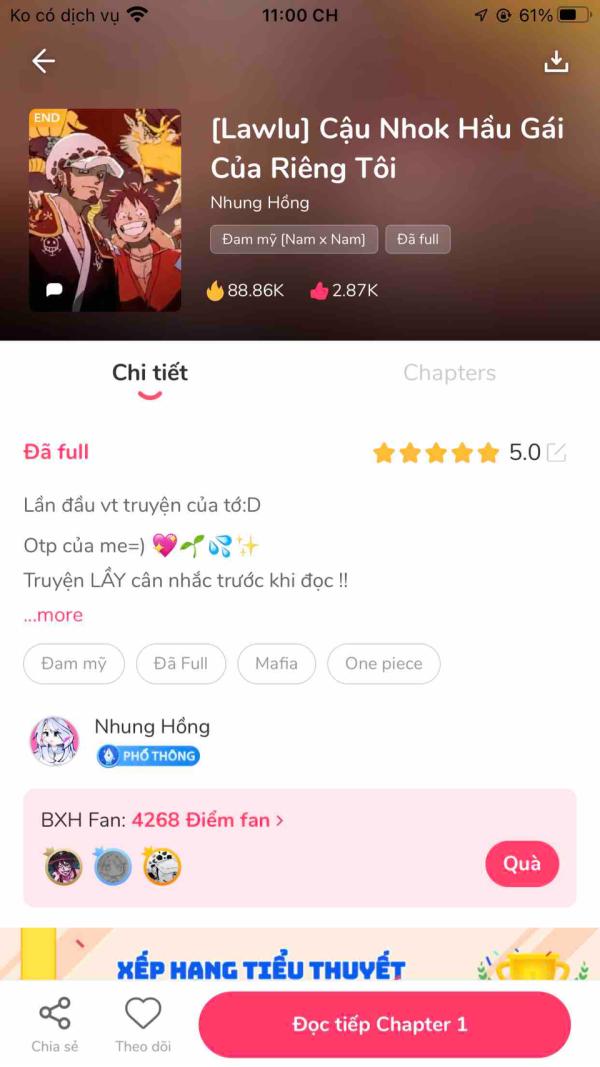Open the One piece tag chip
The image size is (600, 1067).
coord(383,664)
